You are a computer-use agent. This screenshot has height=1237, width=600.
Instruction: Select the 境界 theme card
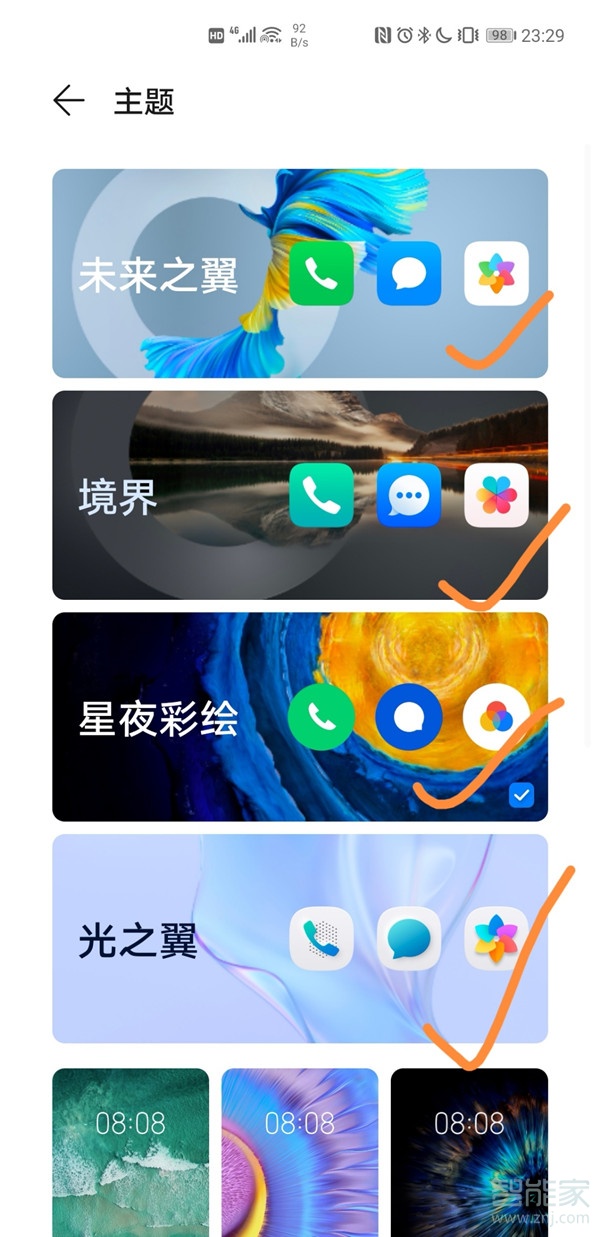click(300, 495)
